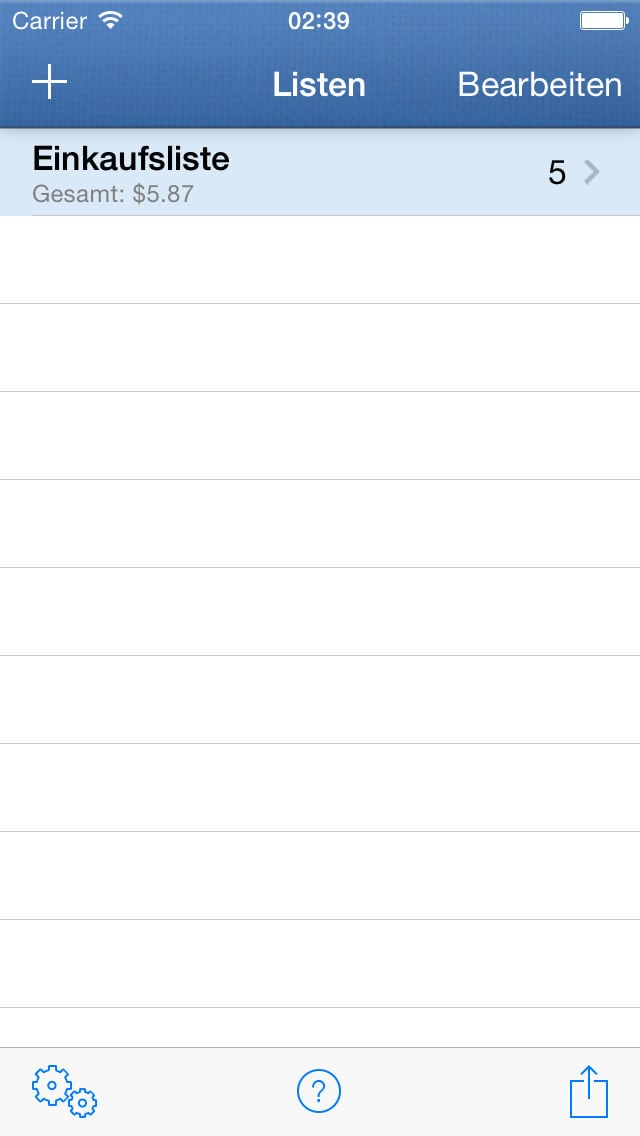The image size is (640, 1136).
Task: Add a new list with the plus icon
Action: (x=49, y=83)
